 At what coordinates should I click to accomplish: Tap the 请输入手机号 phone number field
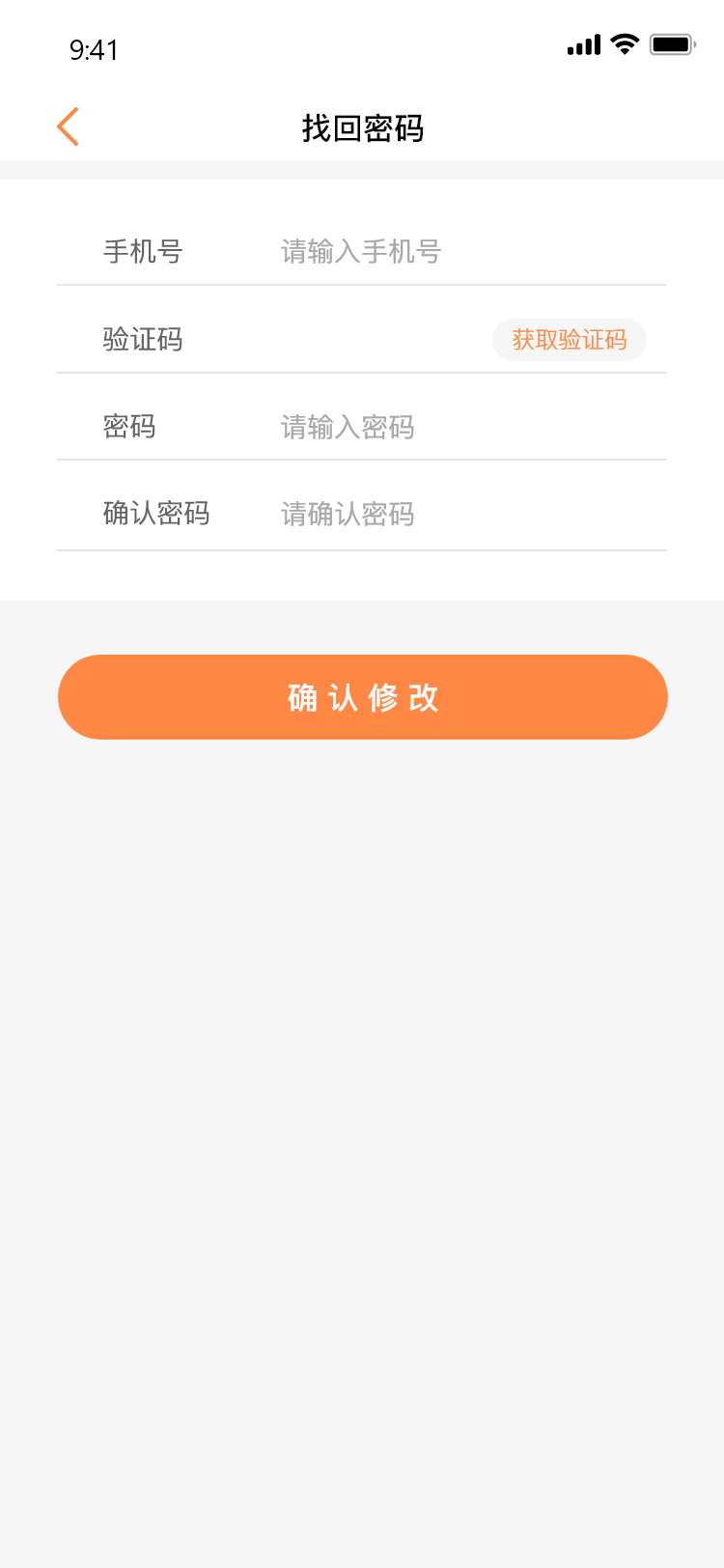tap(386, 252)
